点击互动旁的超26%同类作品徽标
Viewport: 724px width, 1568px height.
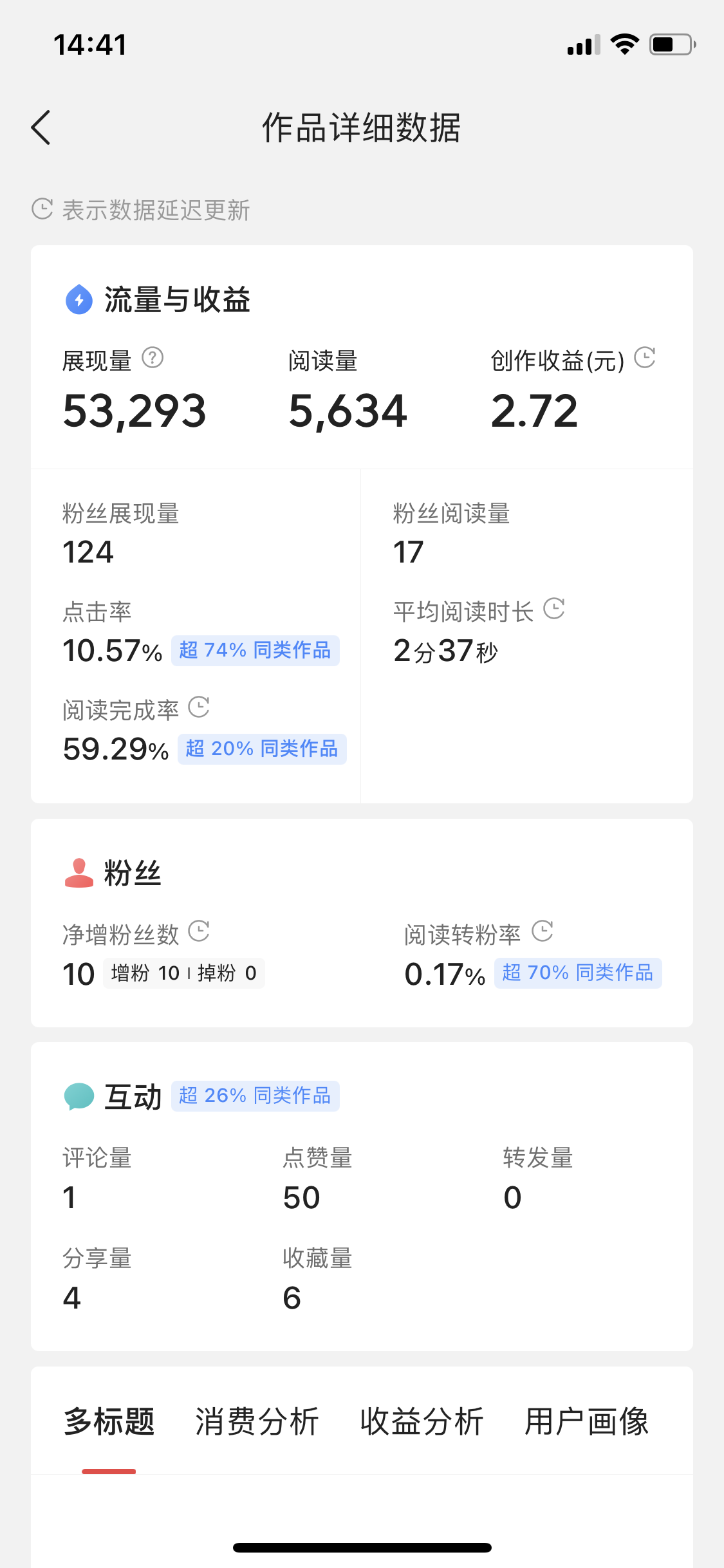coord(255,1095)
